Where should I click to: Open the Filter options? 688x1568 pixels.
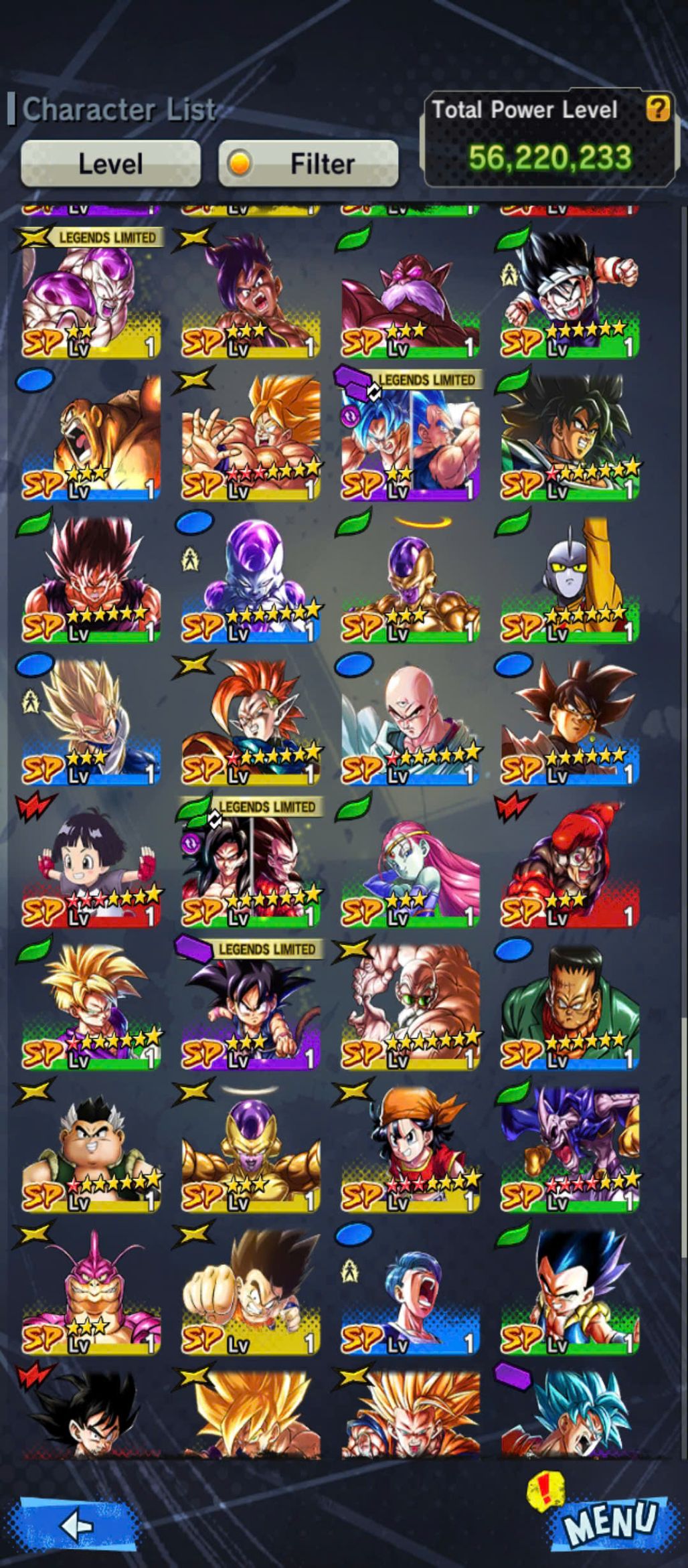(309, 163)
